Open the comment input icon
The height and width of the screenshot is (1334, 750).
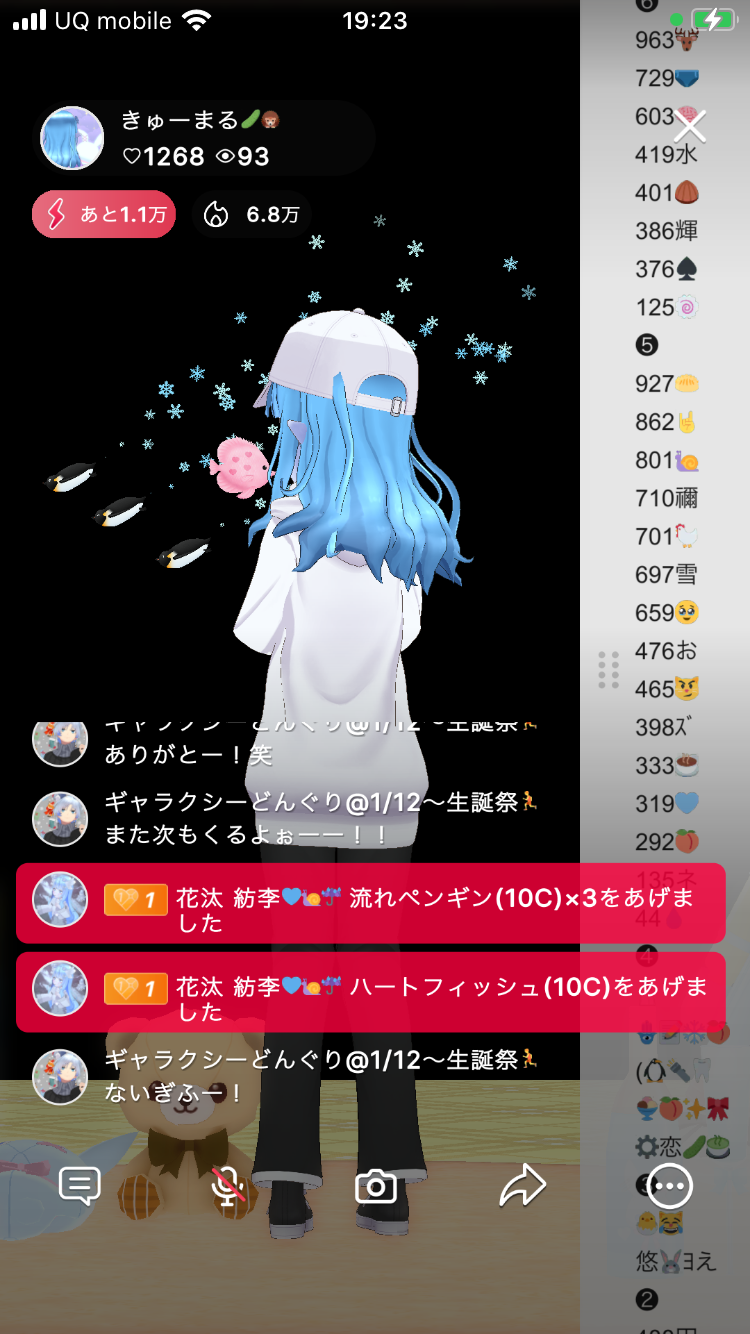(x=80, y=1186)
